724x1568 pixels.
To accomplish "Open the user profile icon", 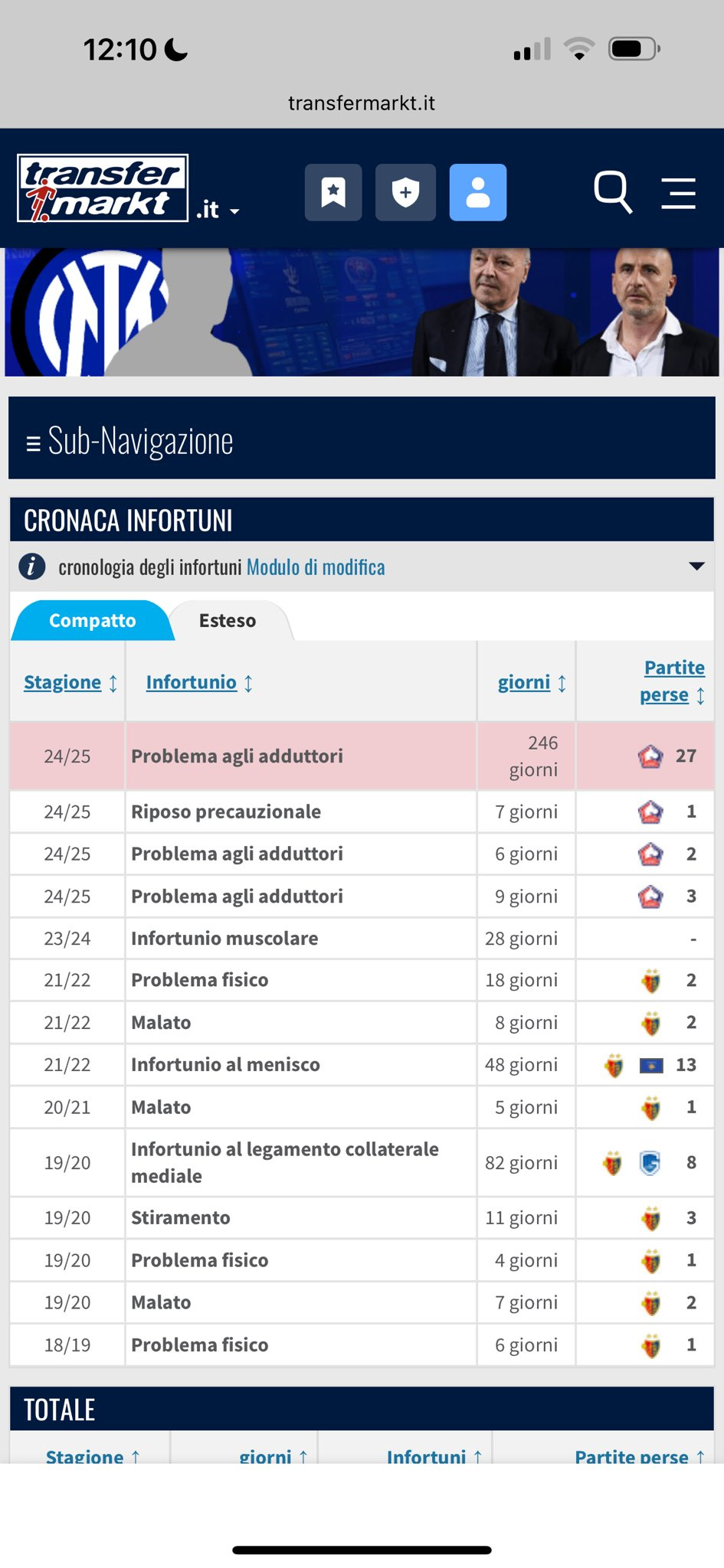I will pyautogui.click(x=478, y=192).
